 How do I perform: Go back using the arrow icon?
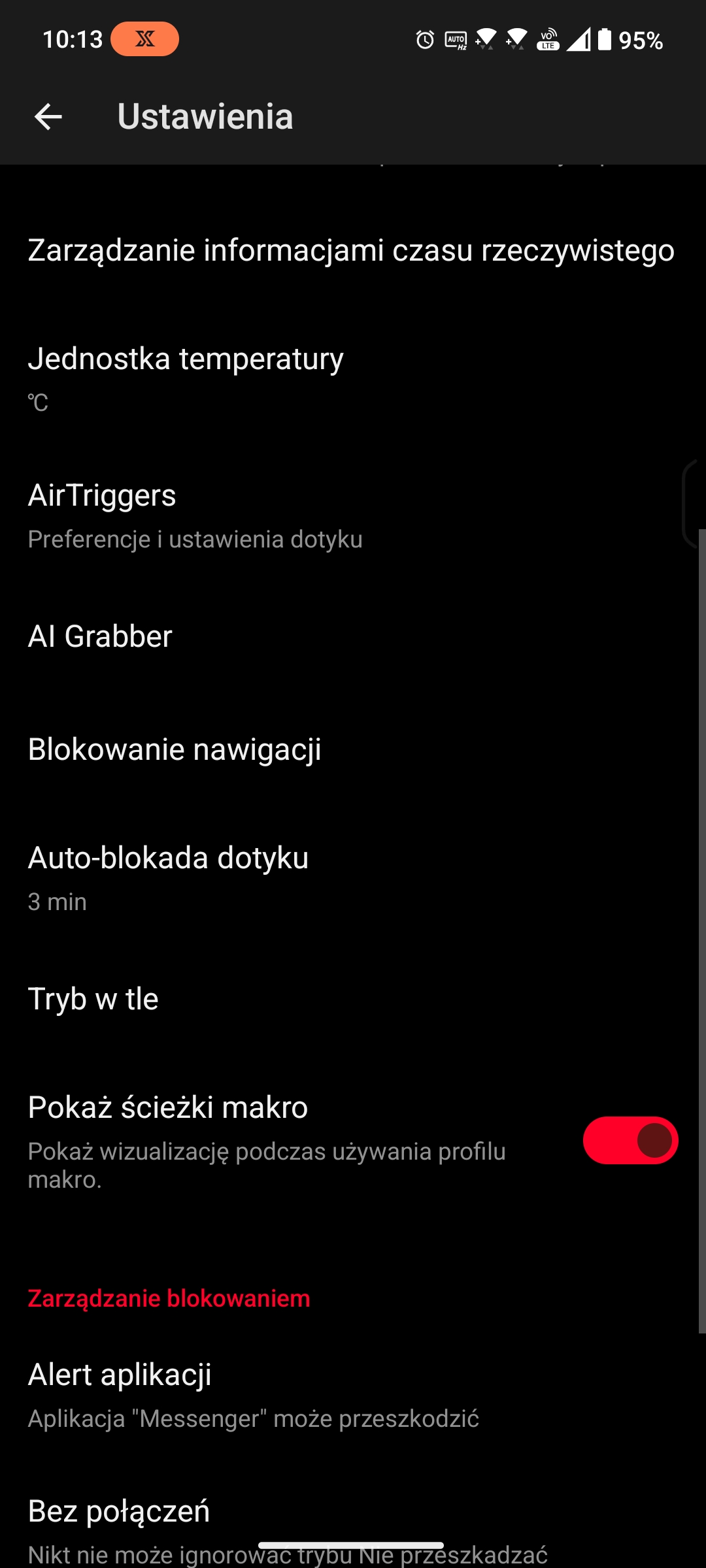48,117
